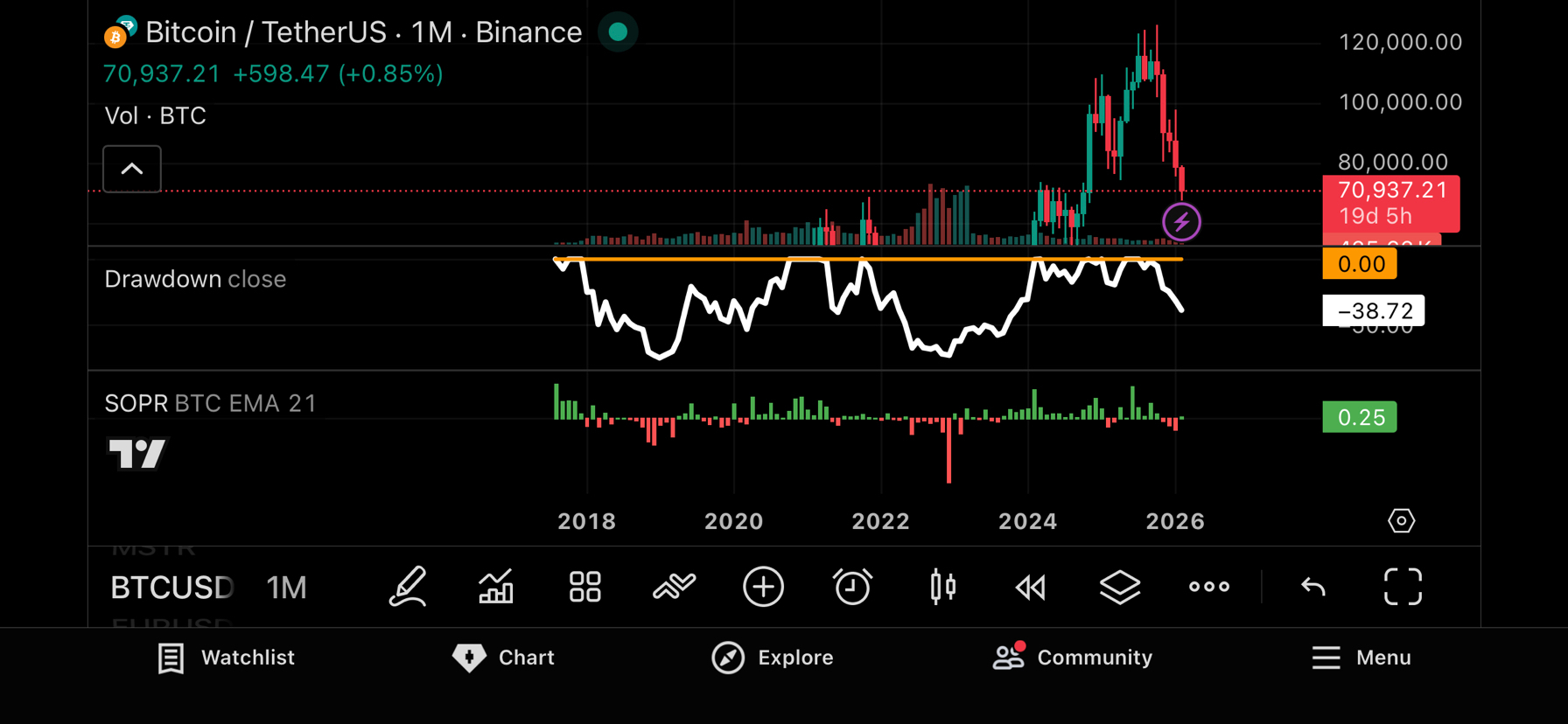This screenshot has width=1568, height=724.
Task: Open the indicators chart icon
Action: [x=496, y=587]
